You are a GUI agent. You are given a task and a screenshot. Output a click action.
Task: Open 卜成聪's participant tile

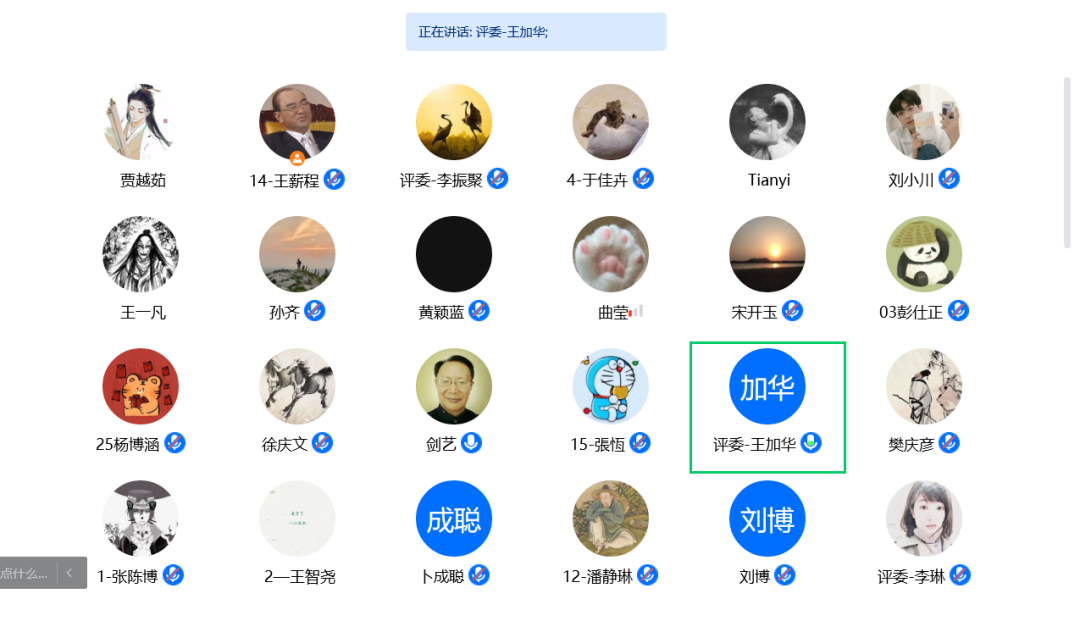454,518
